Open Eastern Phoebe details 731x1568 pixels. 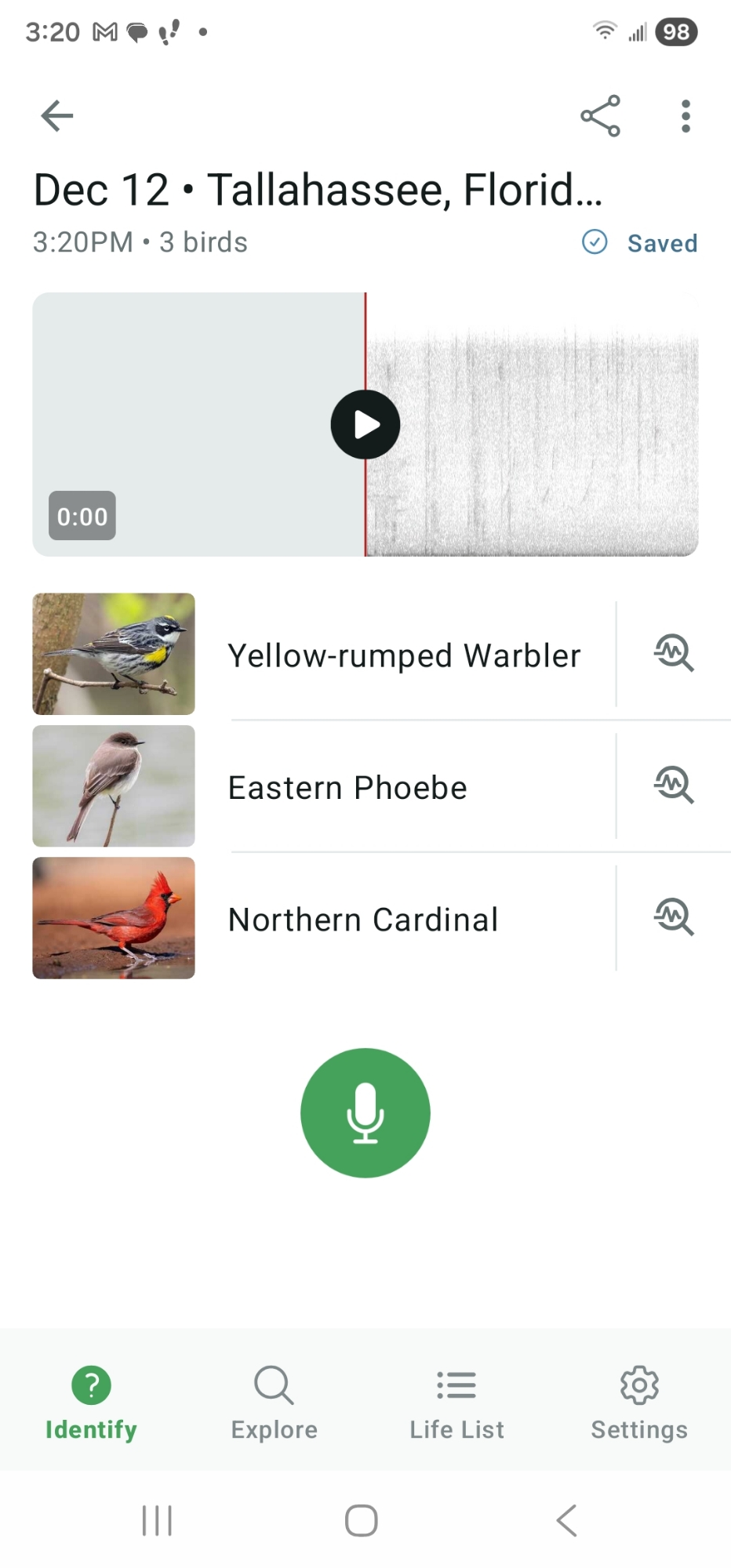click(347, 787)
